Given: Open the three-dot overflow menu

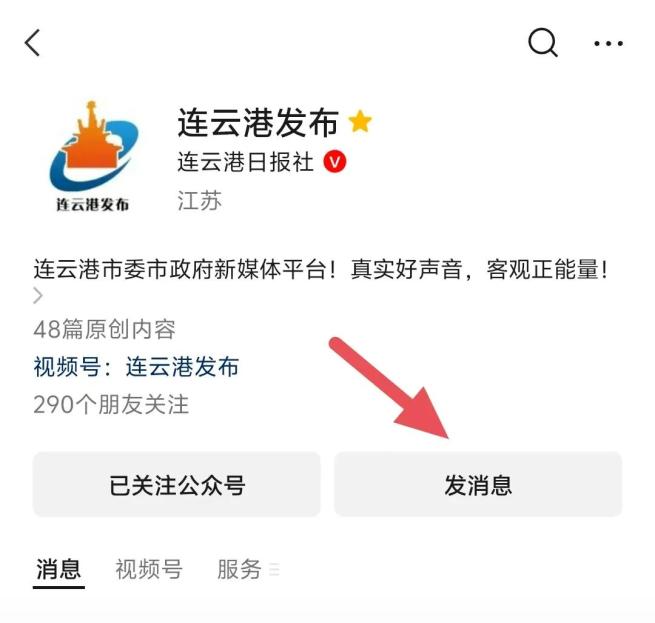Looking at the screenshot, I should pos(608,43).
